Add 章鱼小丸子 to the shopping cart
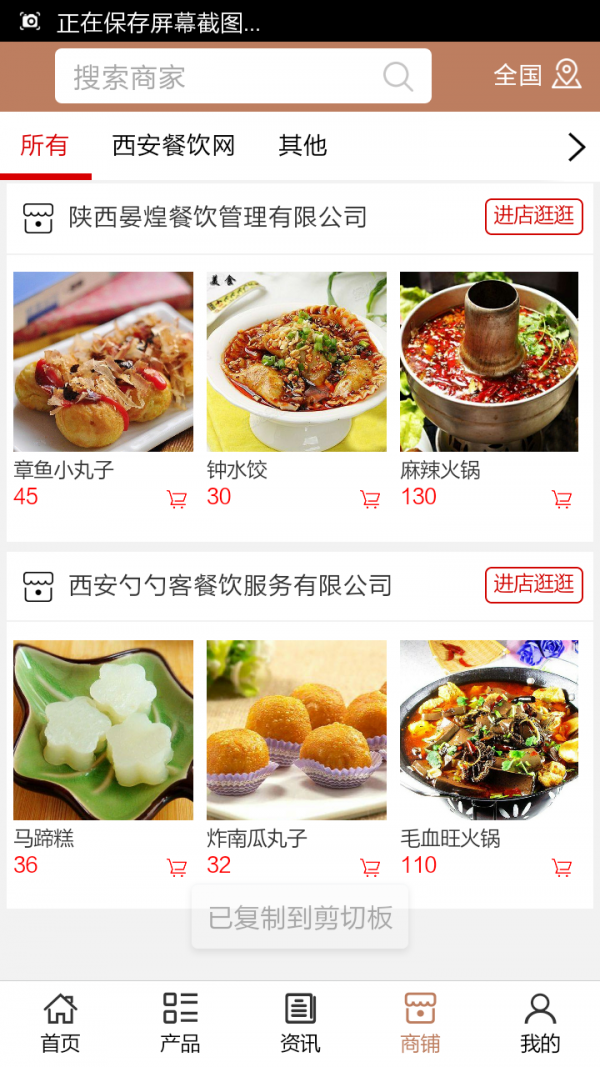This screenshot has width=600, height=1067. (x=177, y=499)
